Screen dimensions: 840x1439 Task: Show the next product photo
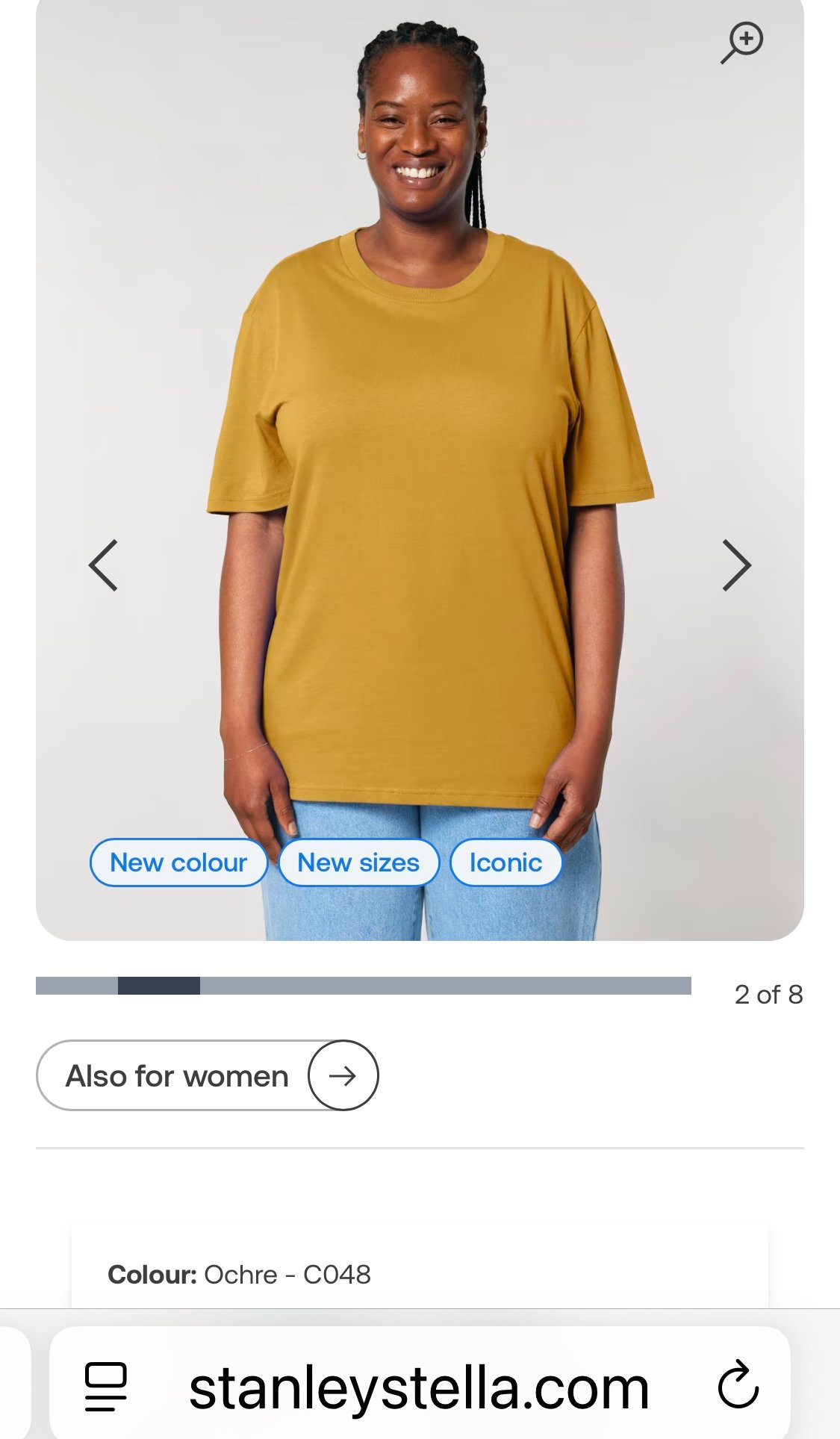coord(736,565)
